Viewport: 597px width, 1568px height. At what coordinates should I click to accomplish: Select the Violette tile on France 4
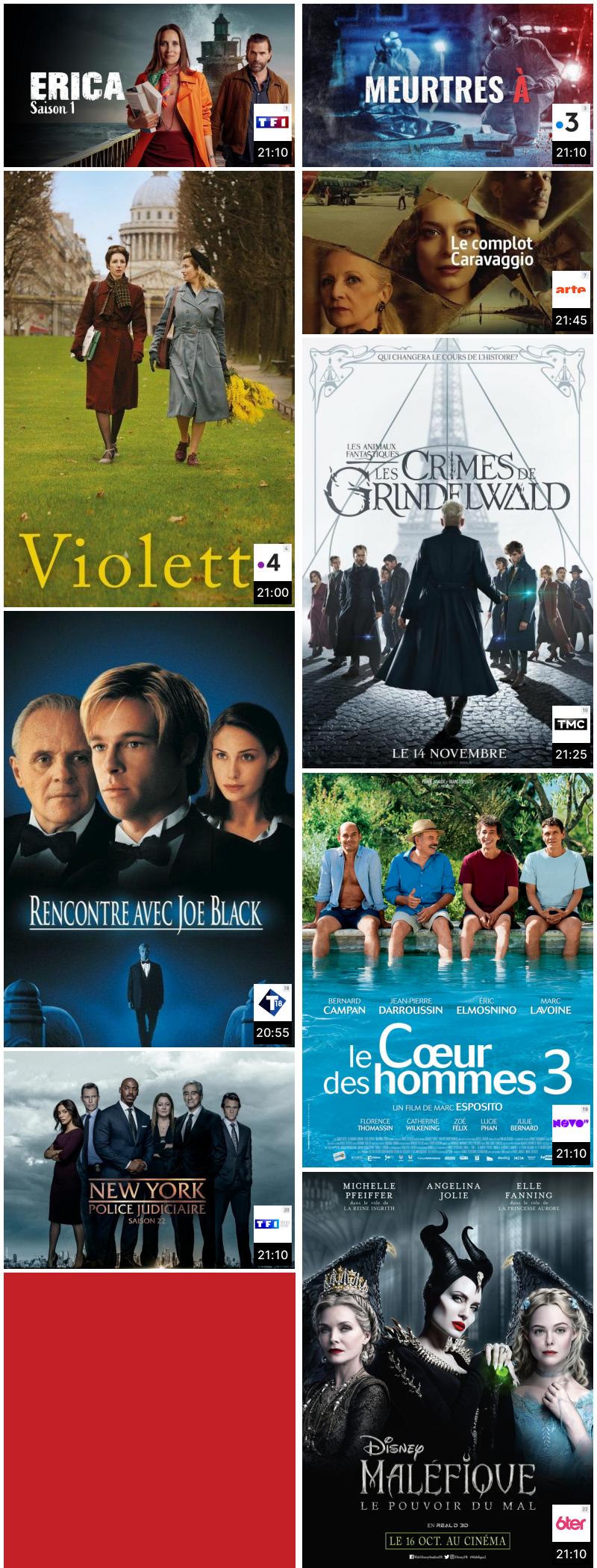[x=149, y=388]
